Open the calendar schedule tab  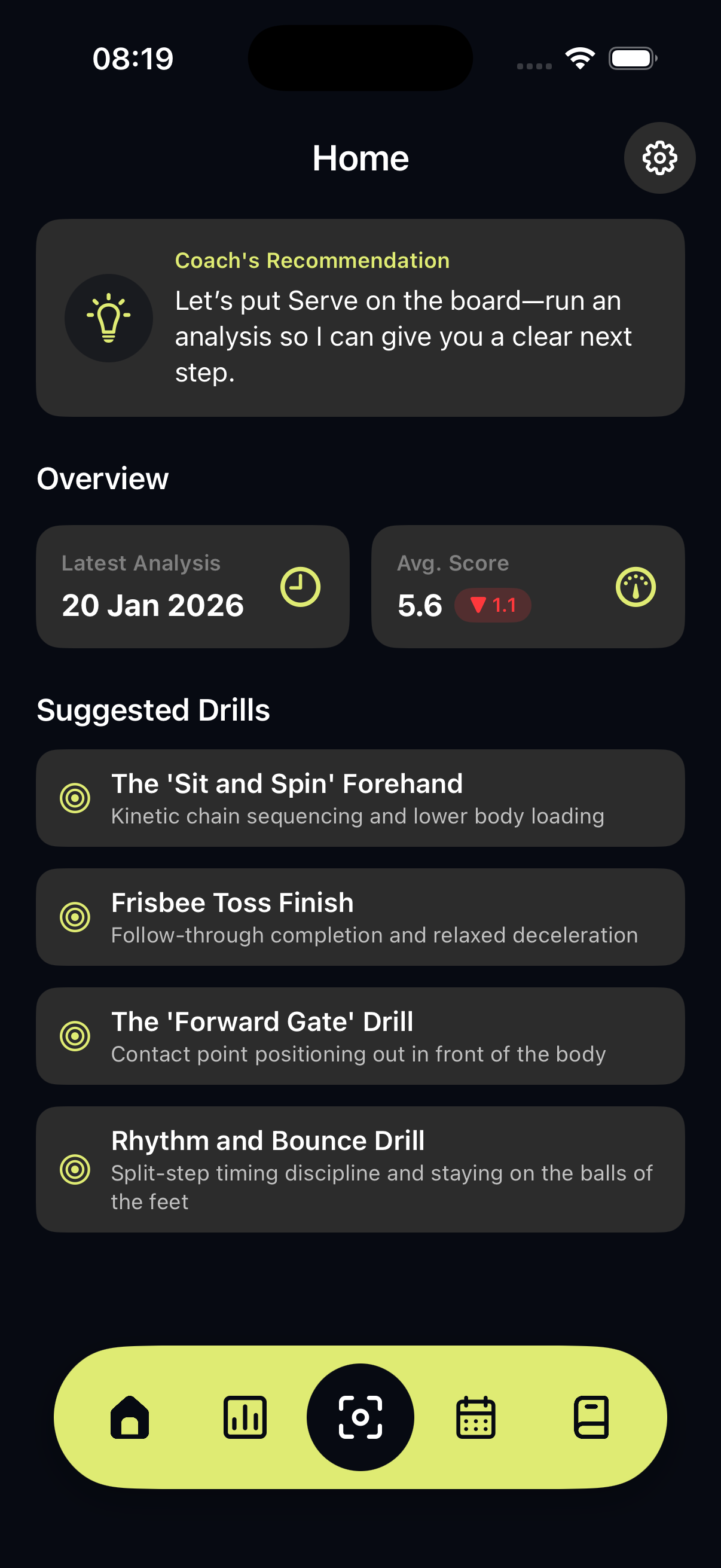tap(476, 1418)
